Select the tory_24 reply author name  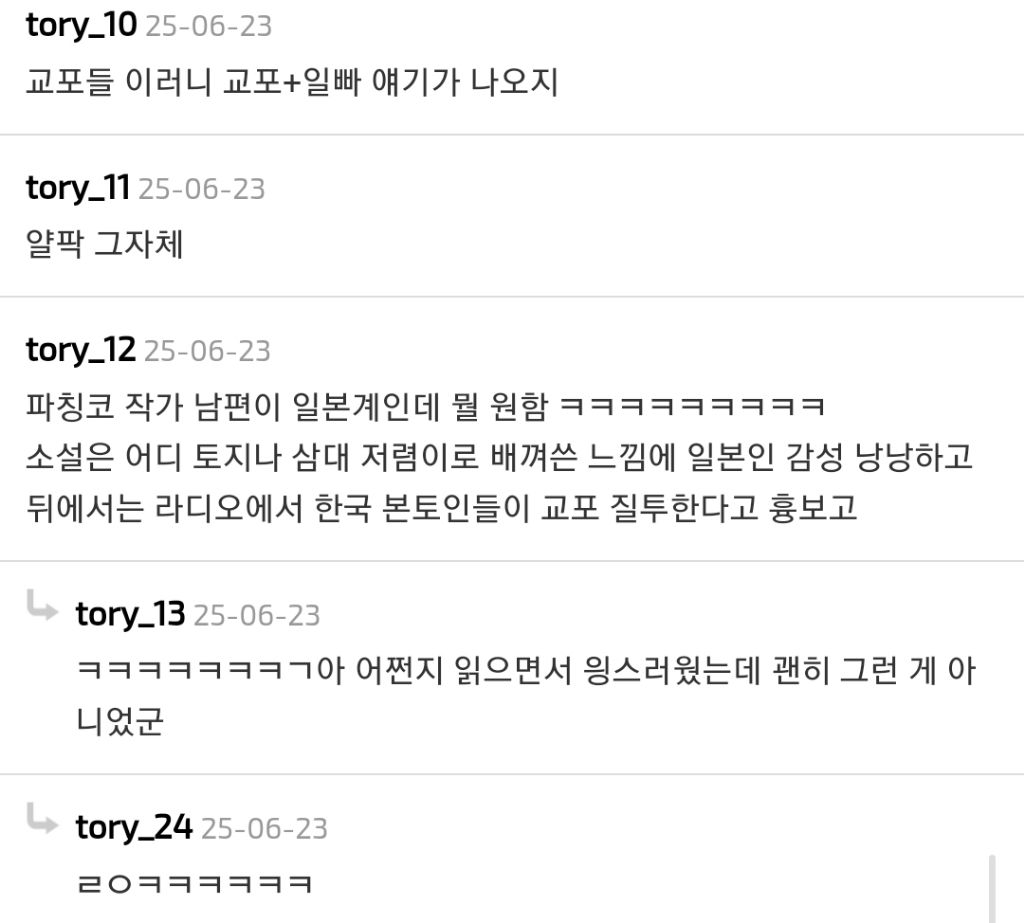point(134,828)
